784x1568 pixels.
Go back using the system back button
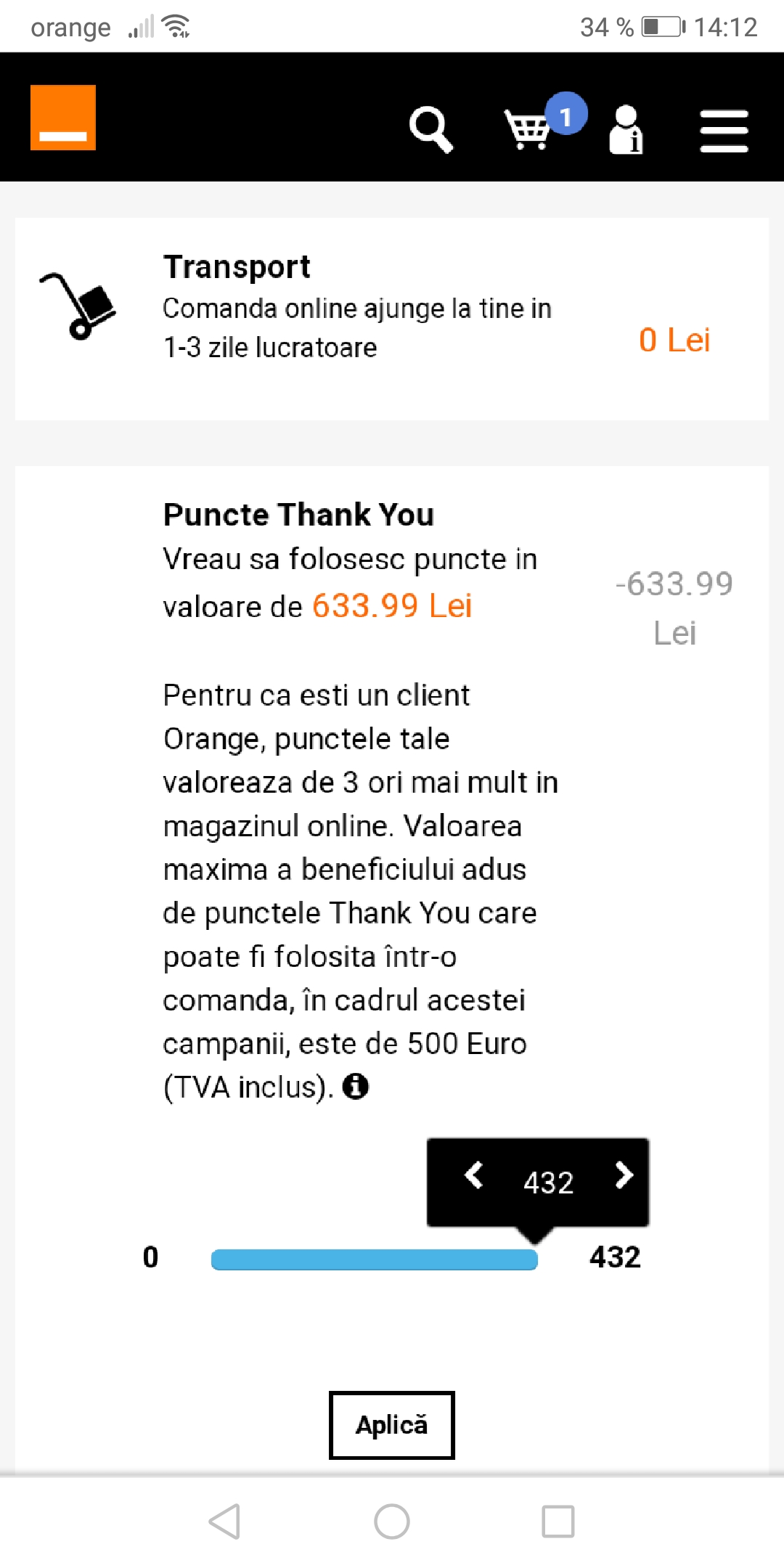[x=224, y=1522]
